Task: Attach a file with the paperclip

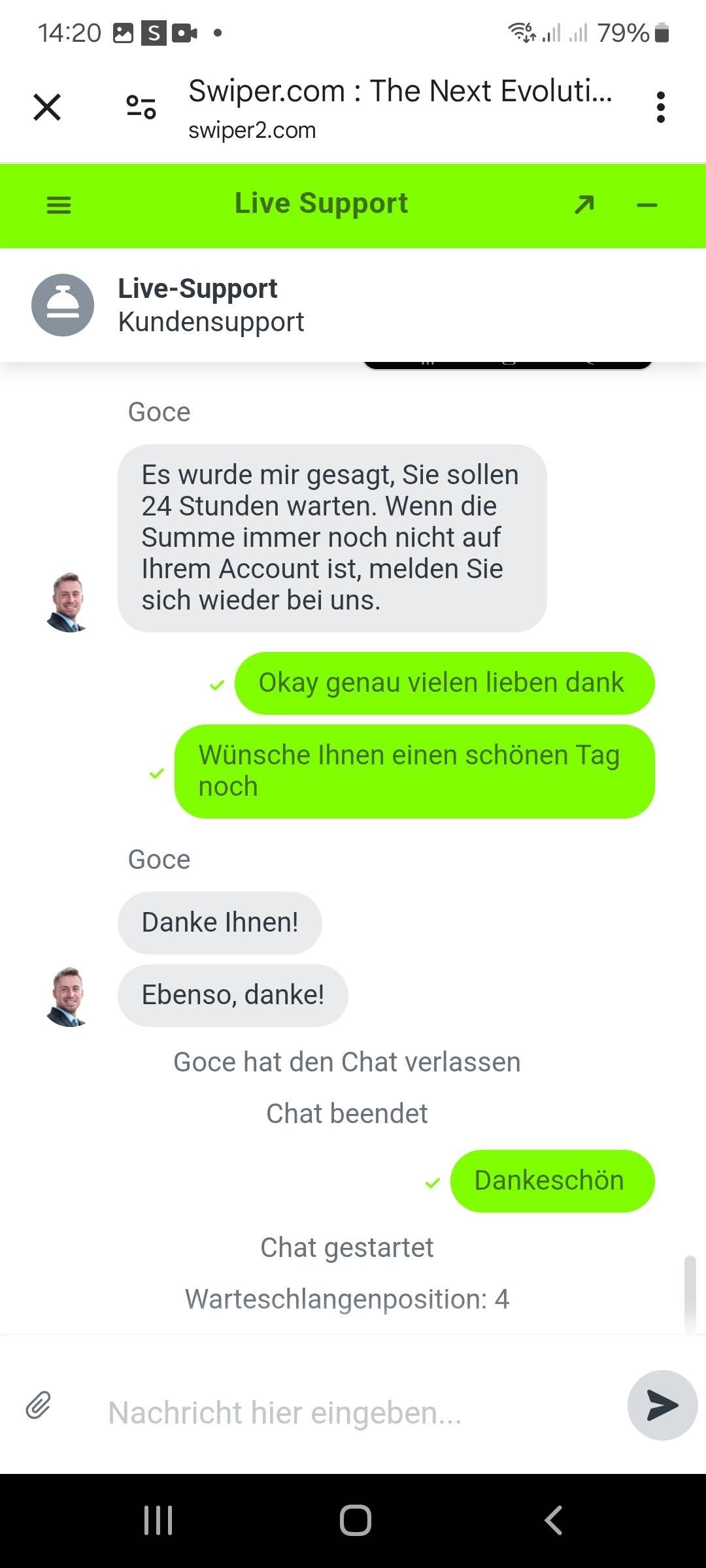Action: pyautogui.click(x=39, y=1406)
